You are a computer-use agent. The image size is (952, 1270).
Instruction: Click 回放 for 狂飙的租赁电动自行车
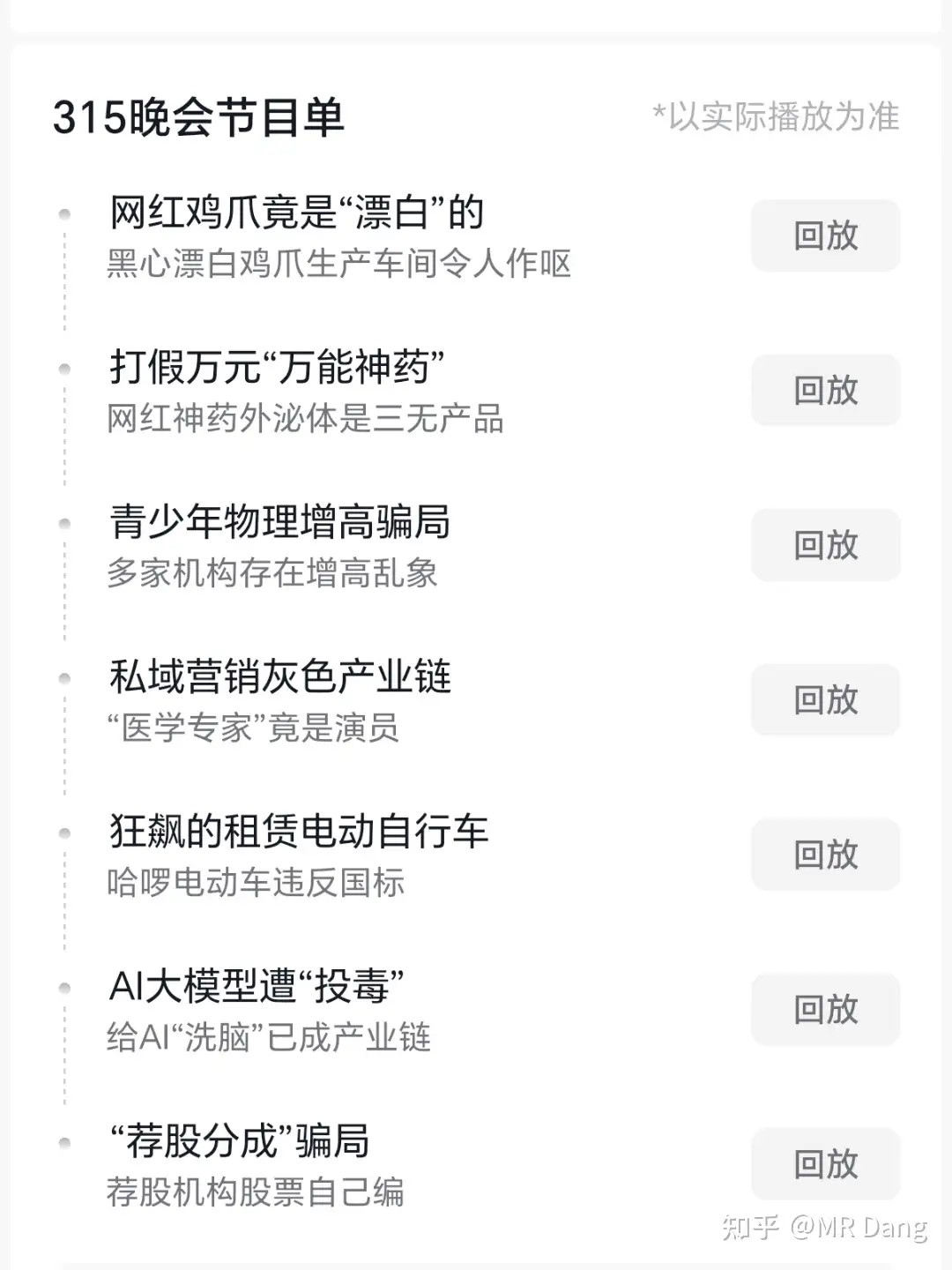(824, 855)
